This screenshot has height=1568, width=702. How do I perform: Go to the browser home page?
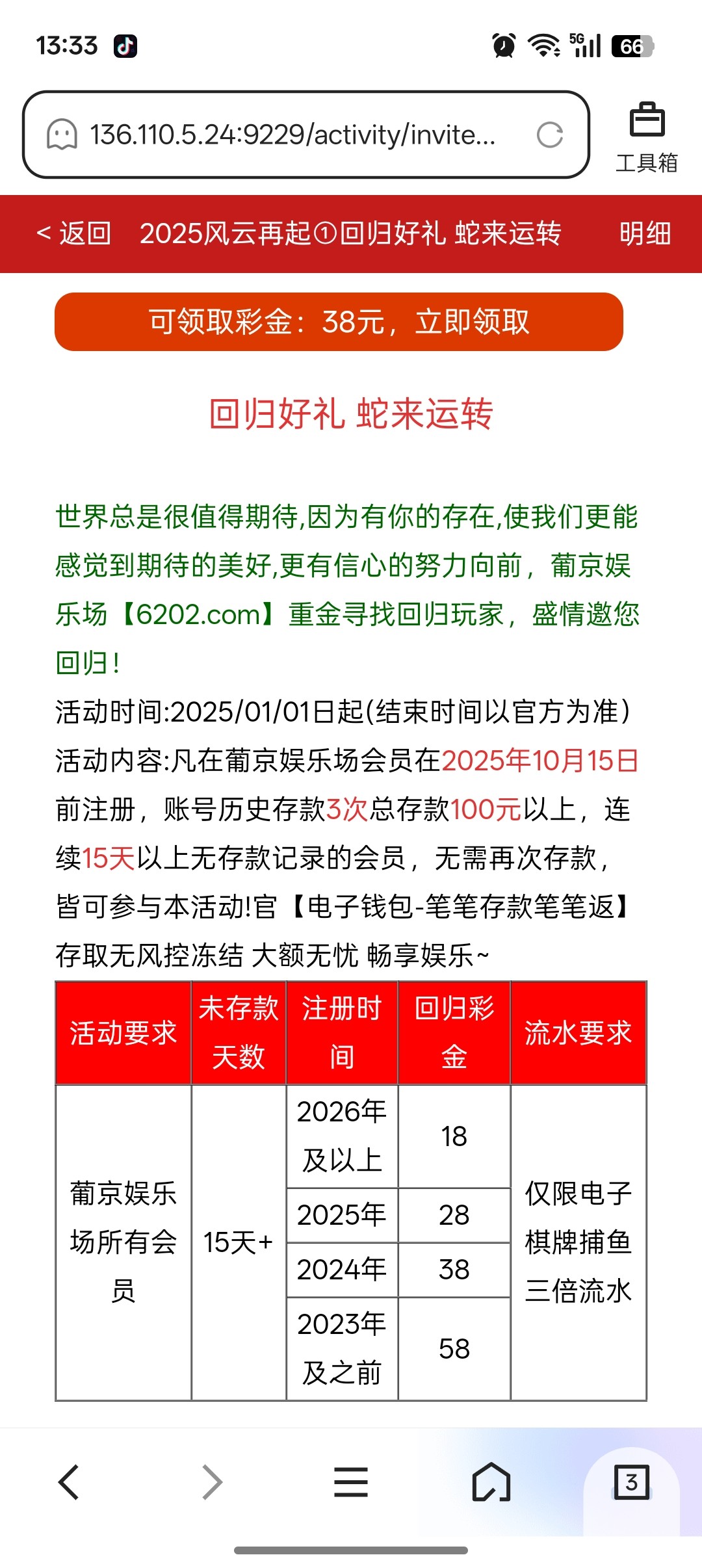(491, 1482)
